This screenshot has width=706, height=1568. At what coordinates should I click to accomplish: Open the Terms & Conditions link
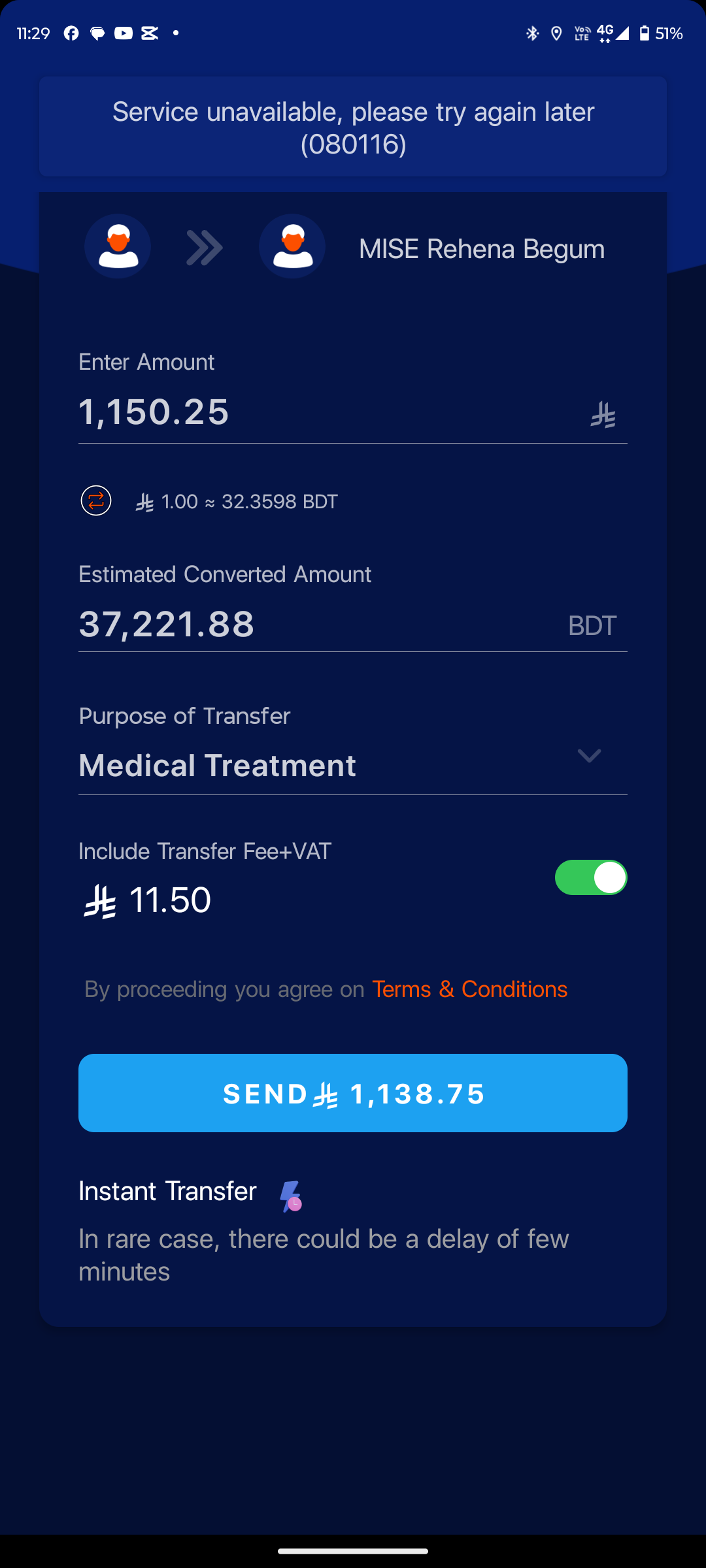[469, 989]
